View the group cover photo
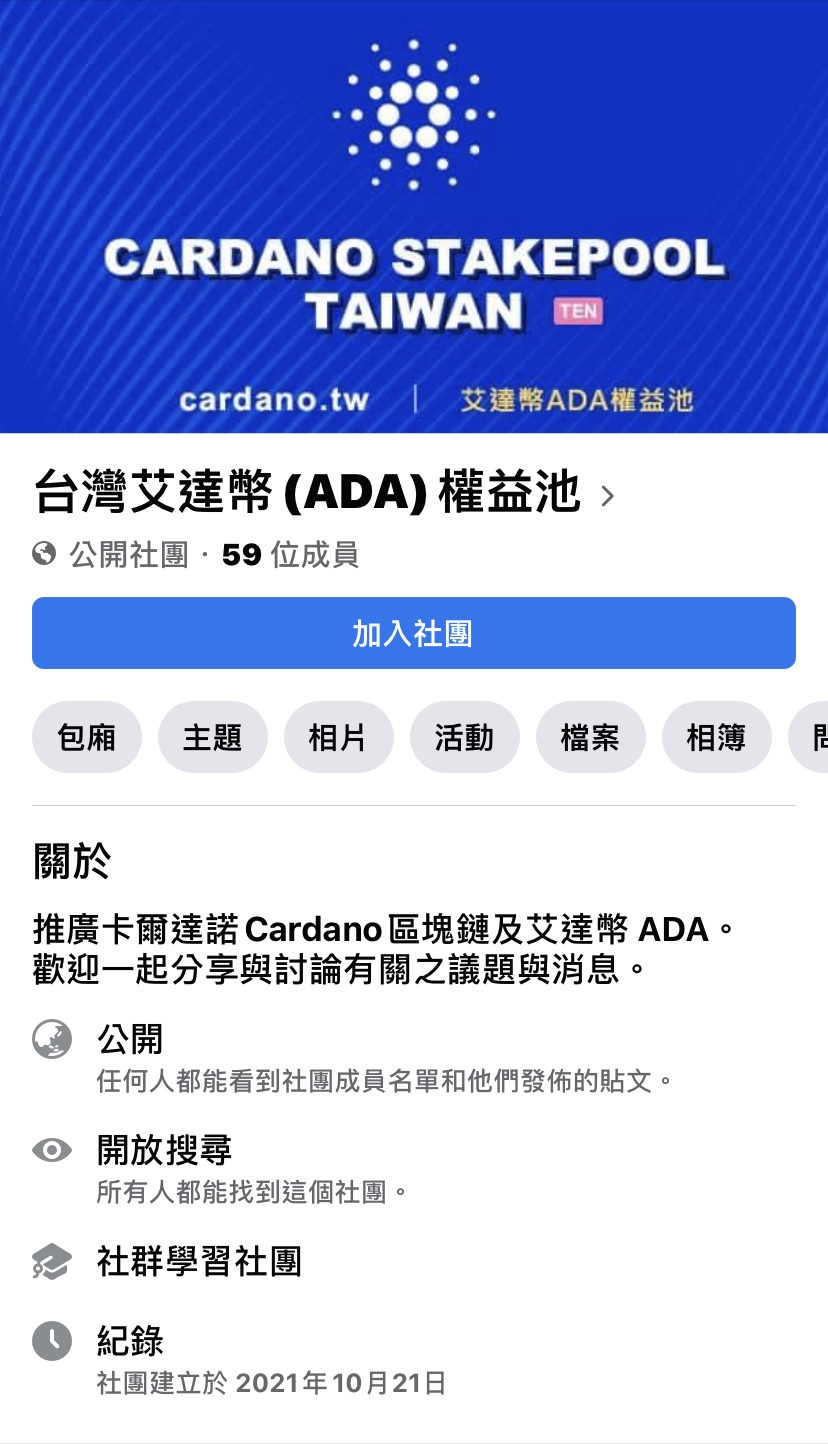 tap(414, 216)
